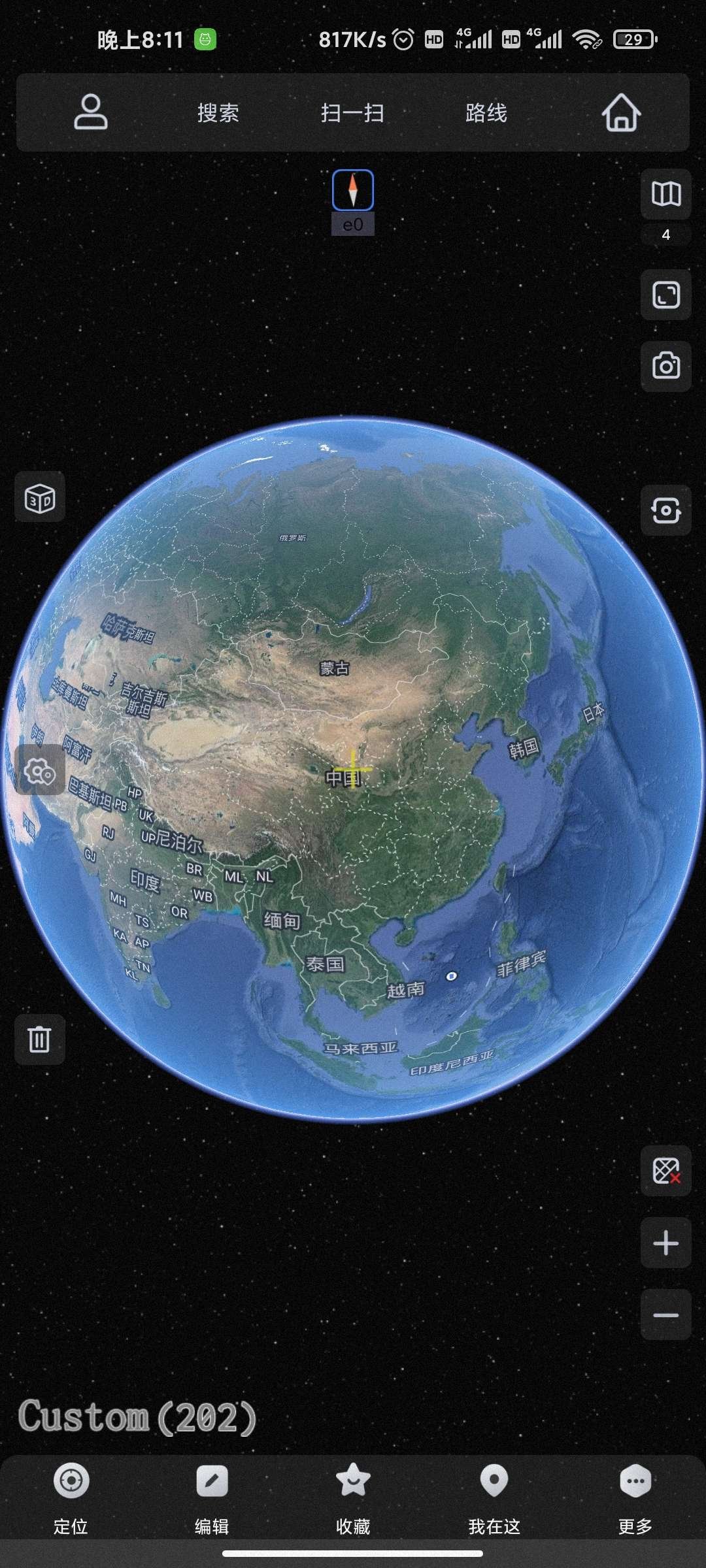Screen dimensions: 706x1568
Task: Open the map layers button
Action: [x=666, y=194]
